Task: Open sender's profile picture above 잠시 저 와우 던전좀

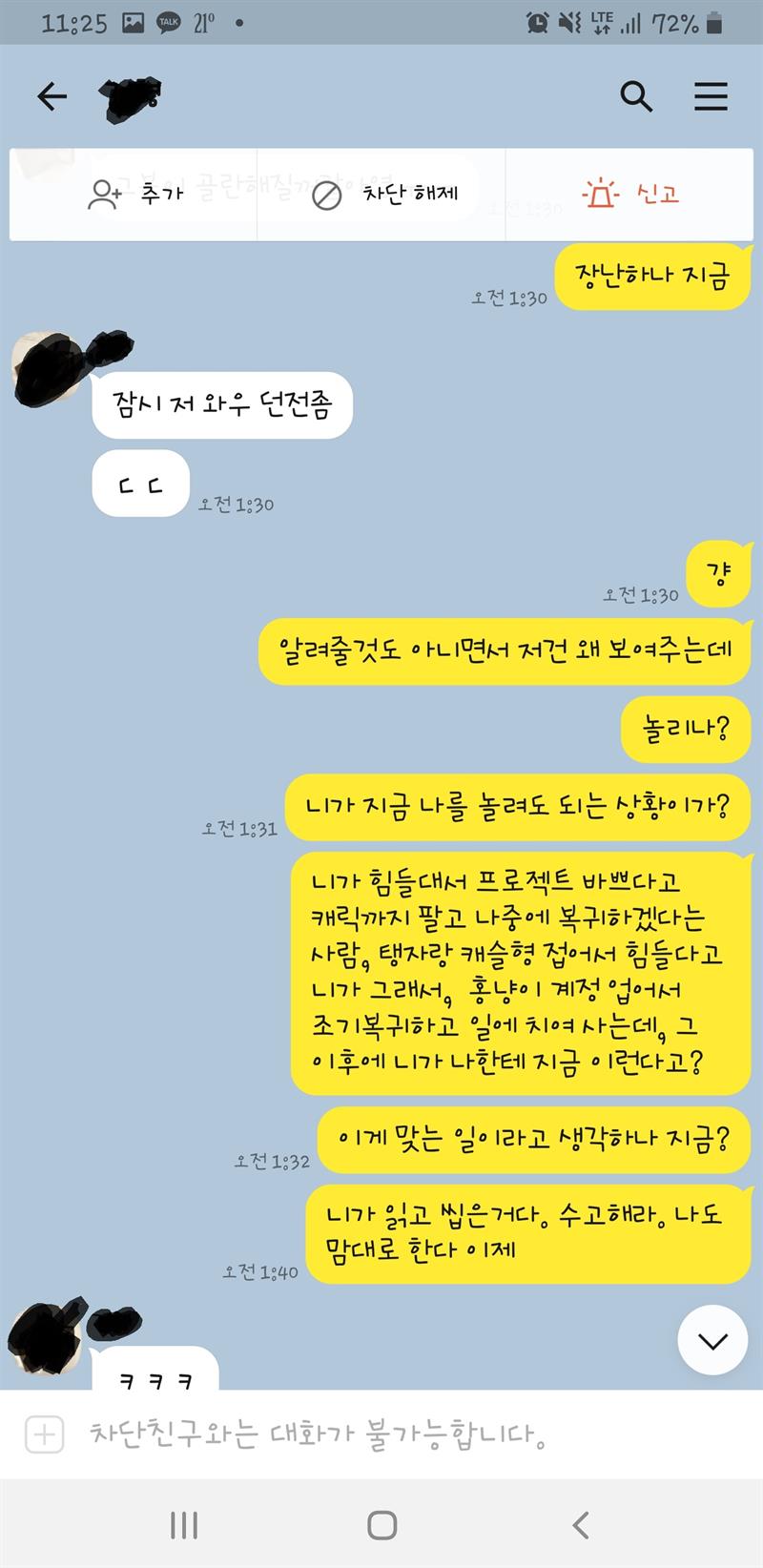Action: coord(45,368)
